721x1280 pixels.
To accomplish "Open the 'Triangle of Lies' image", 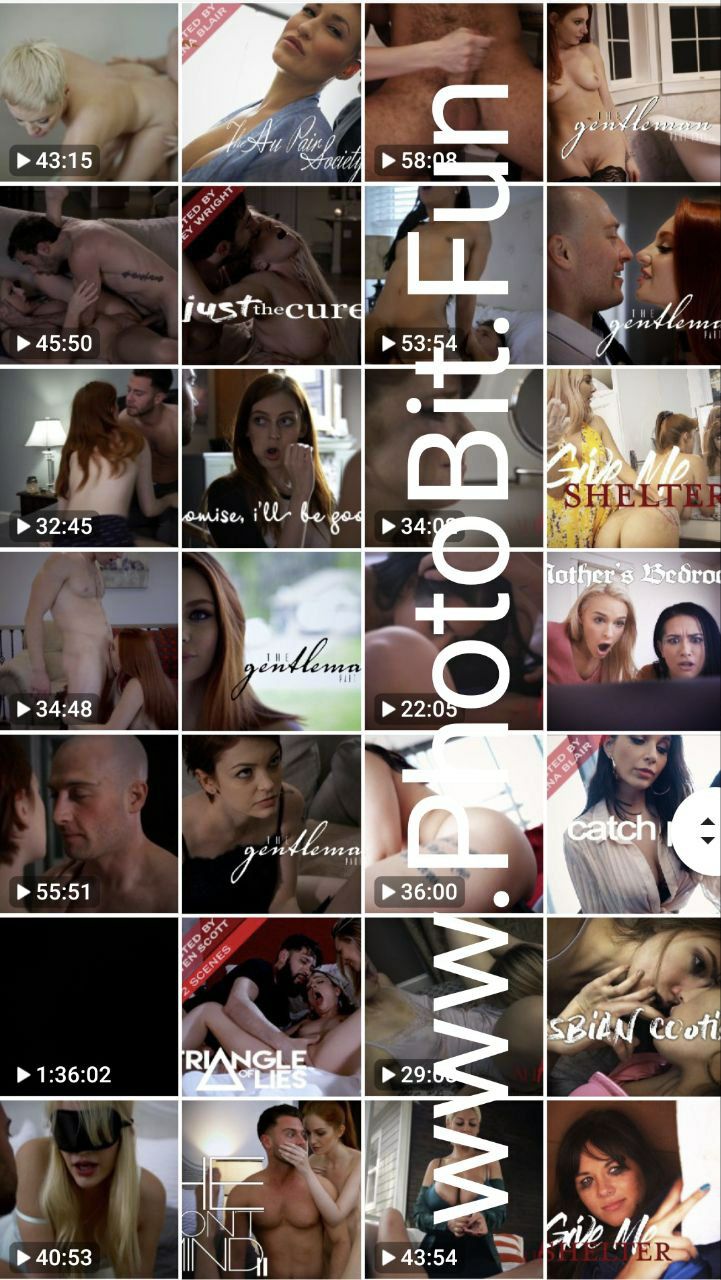I will [x=271, y=1007].
